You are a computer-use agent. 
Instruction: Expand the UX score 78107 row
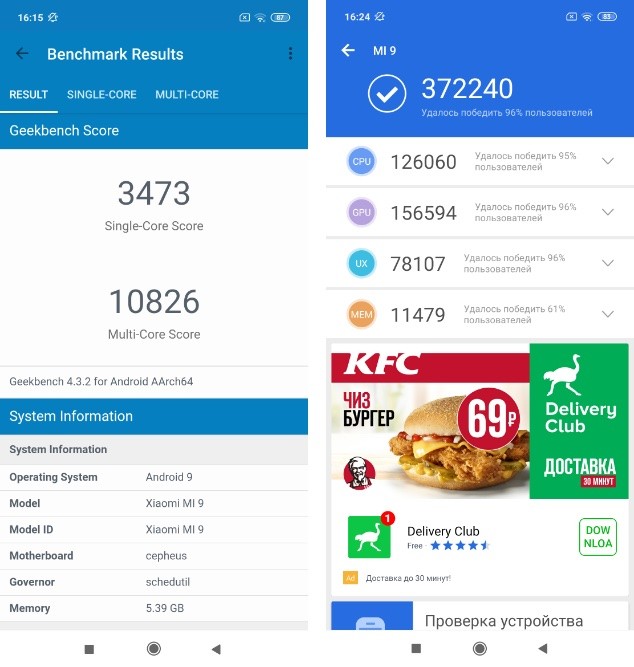607,263
